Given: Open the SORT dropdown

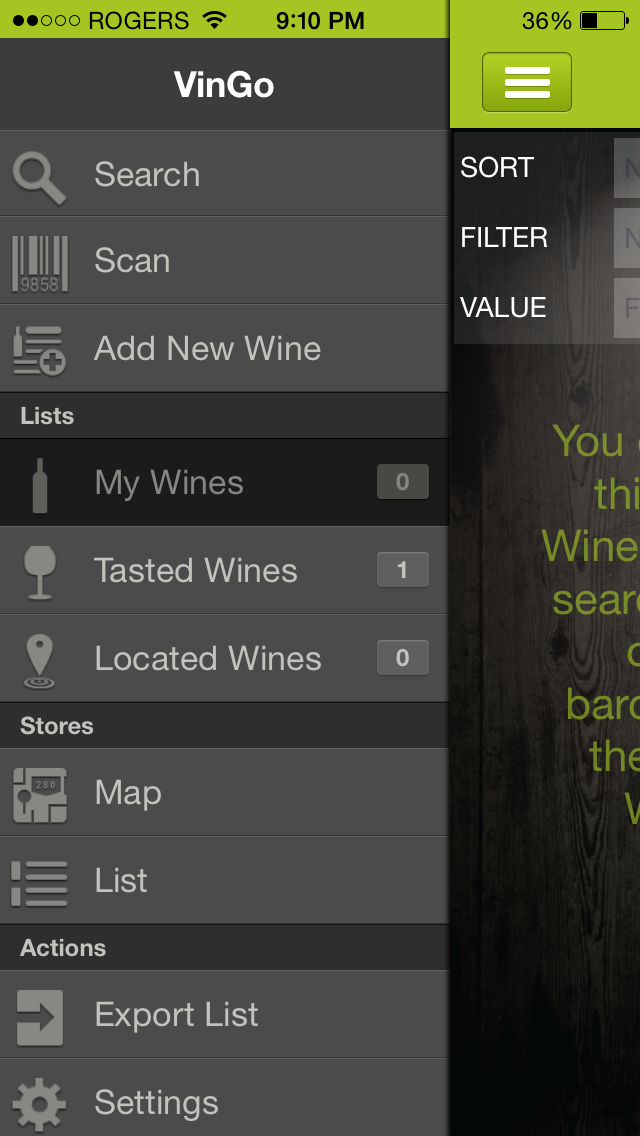Looking at the screenshot, I should click(627, 168).
